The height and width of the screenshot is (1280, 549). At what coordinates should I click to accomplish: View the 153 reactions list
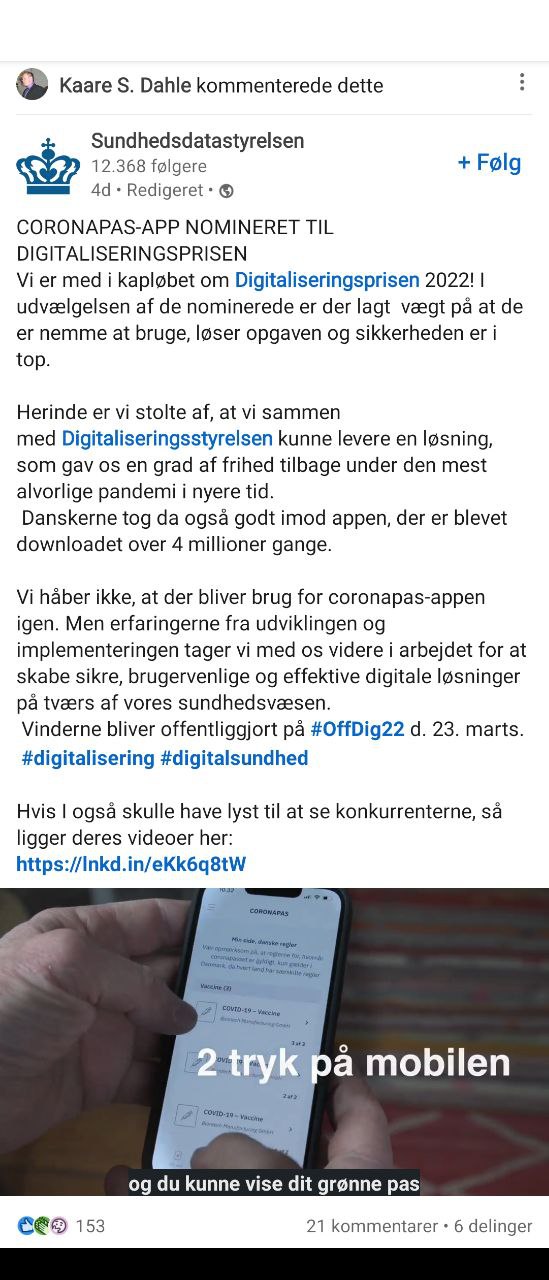(61, 1226)
